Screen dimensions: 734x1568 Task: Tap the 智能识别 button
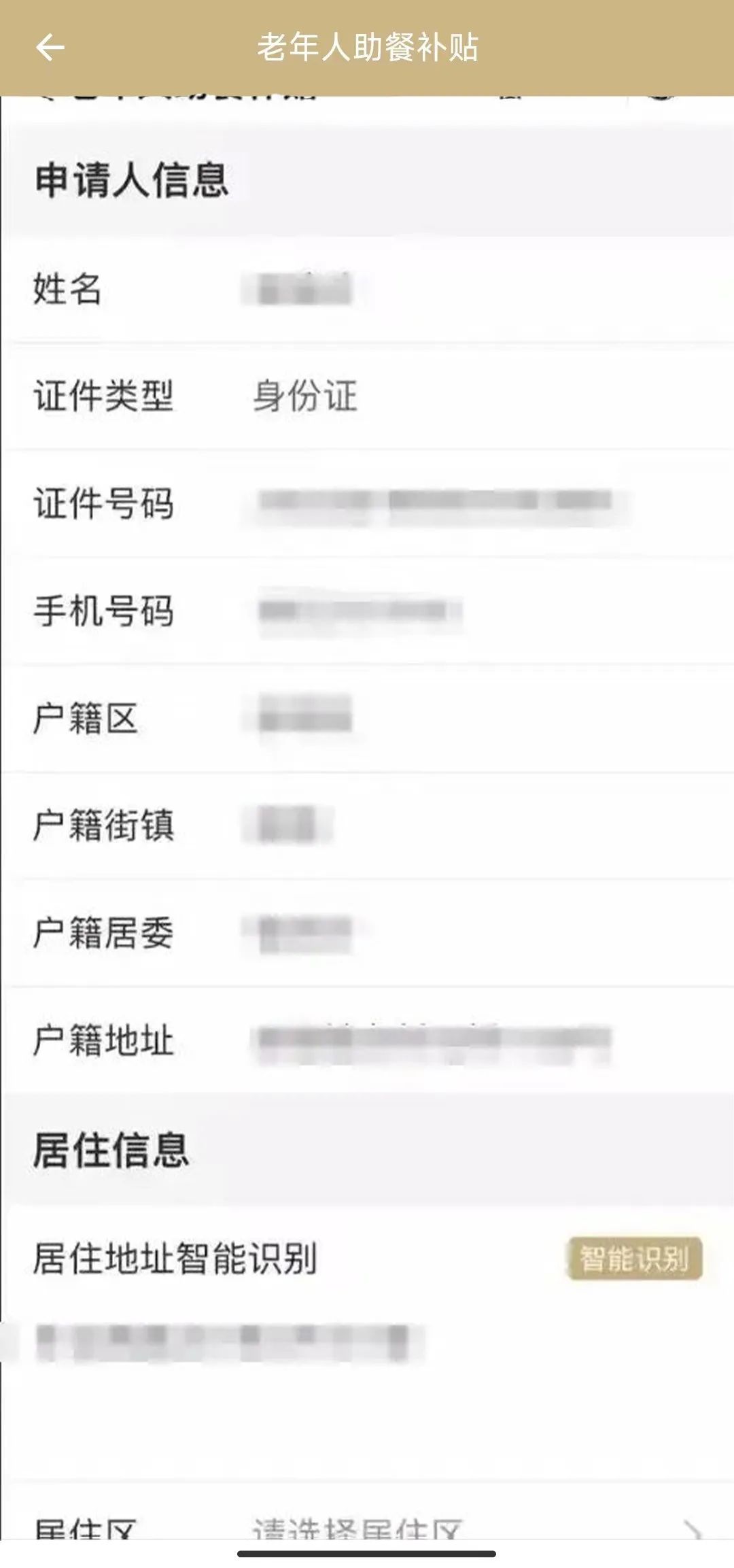[634, 1258]
